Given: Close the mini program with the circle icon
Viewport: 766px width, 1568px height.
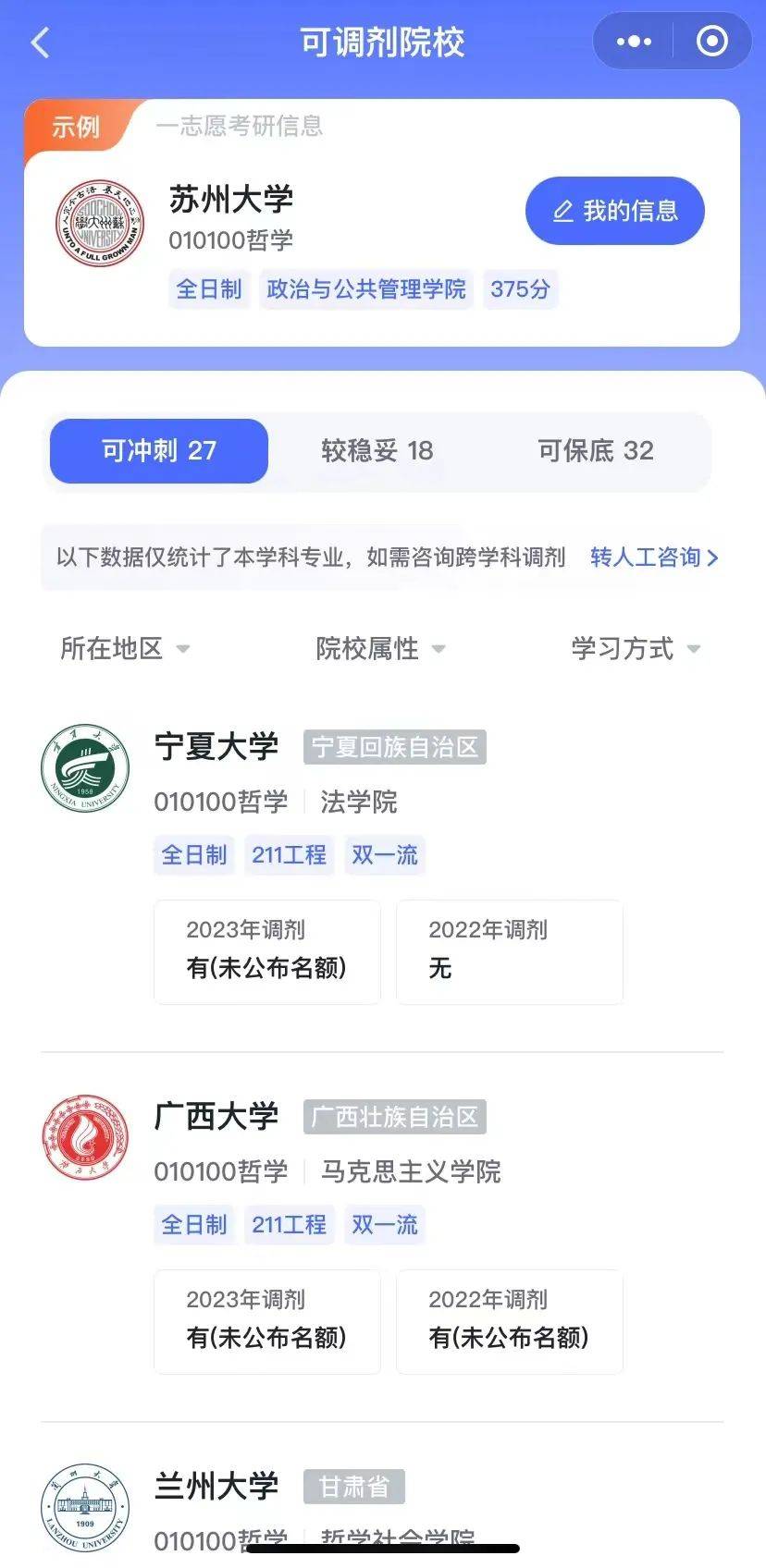Looking at the screenshot, I should coord(711,42).
